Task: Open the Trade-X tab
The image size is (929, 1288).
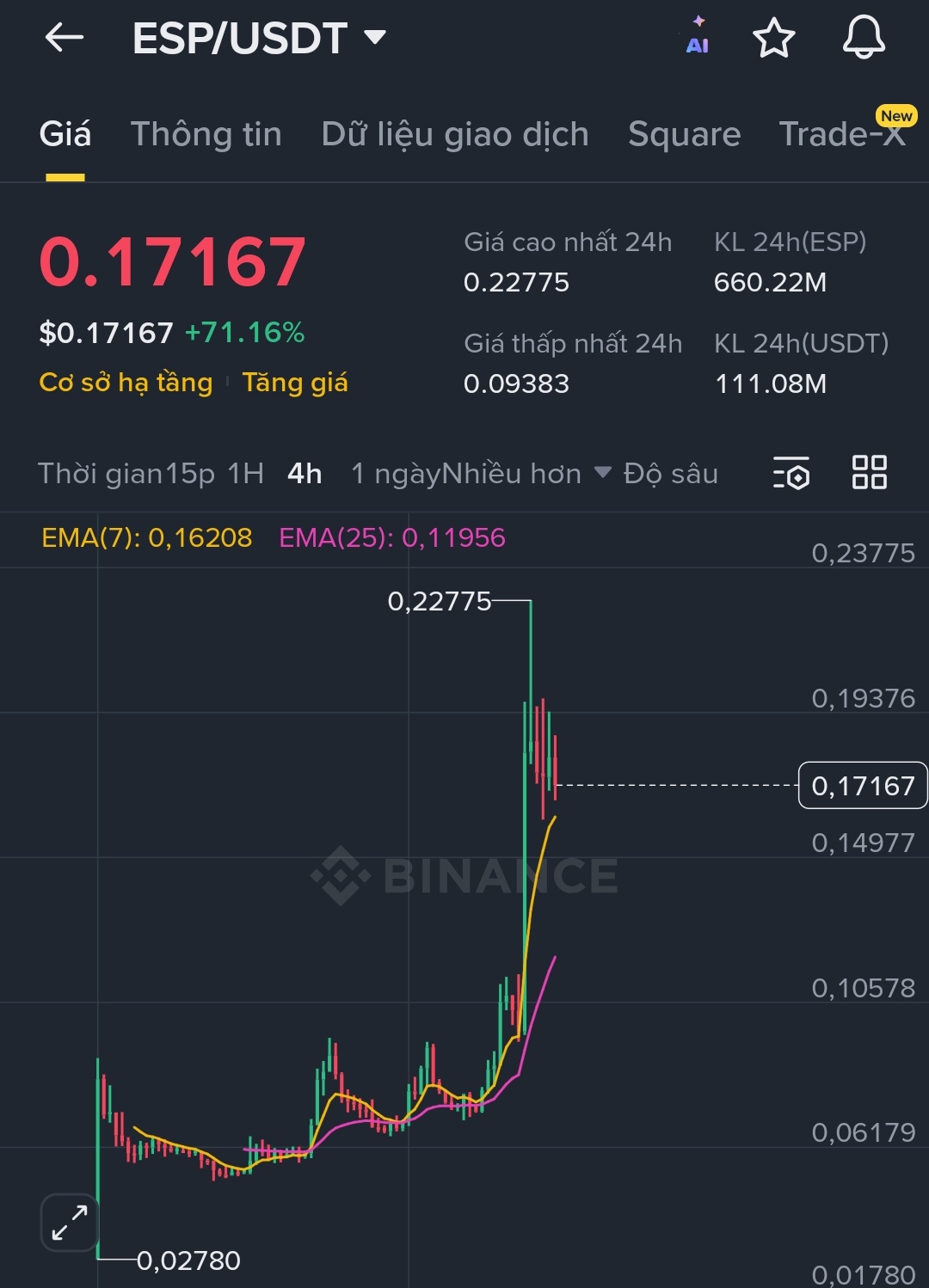Action: click(x=841, y=134)
